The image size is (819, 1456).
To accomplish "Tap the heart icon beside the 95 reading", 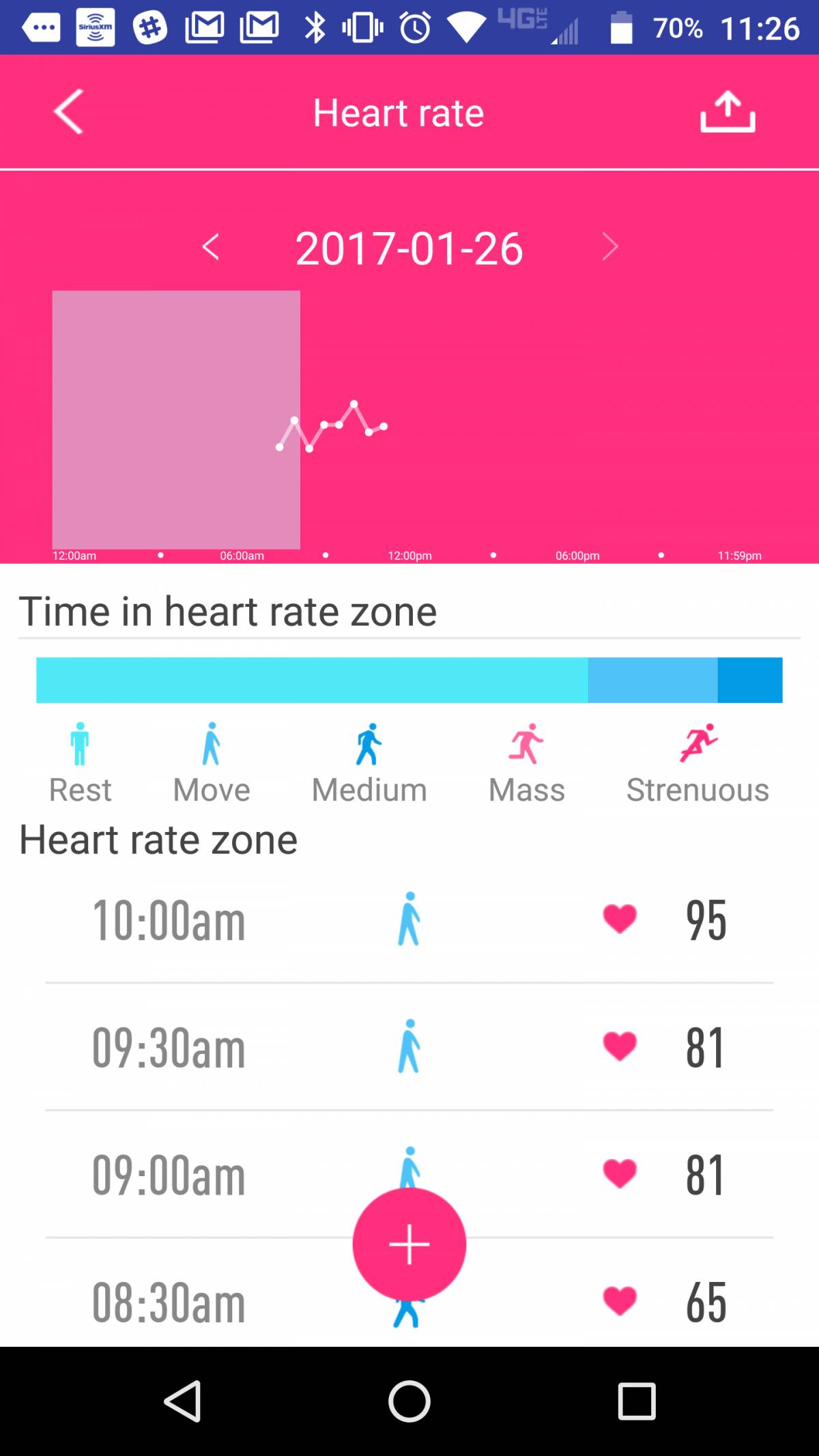I will point(620,918).
